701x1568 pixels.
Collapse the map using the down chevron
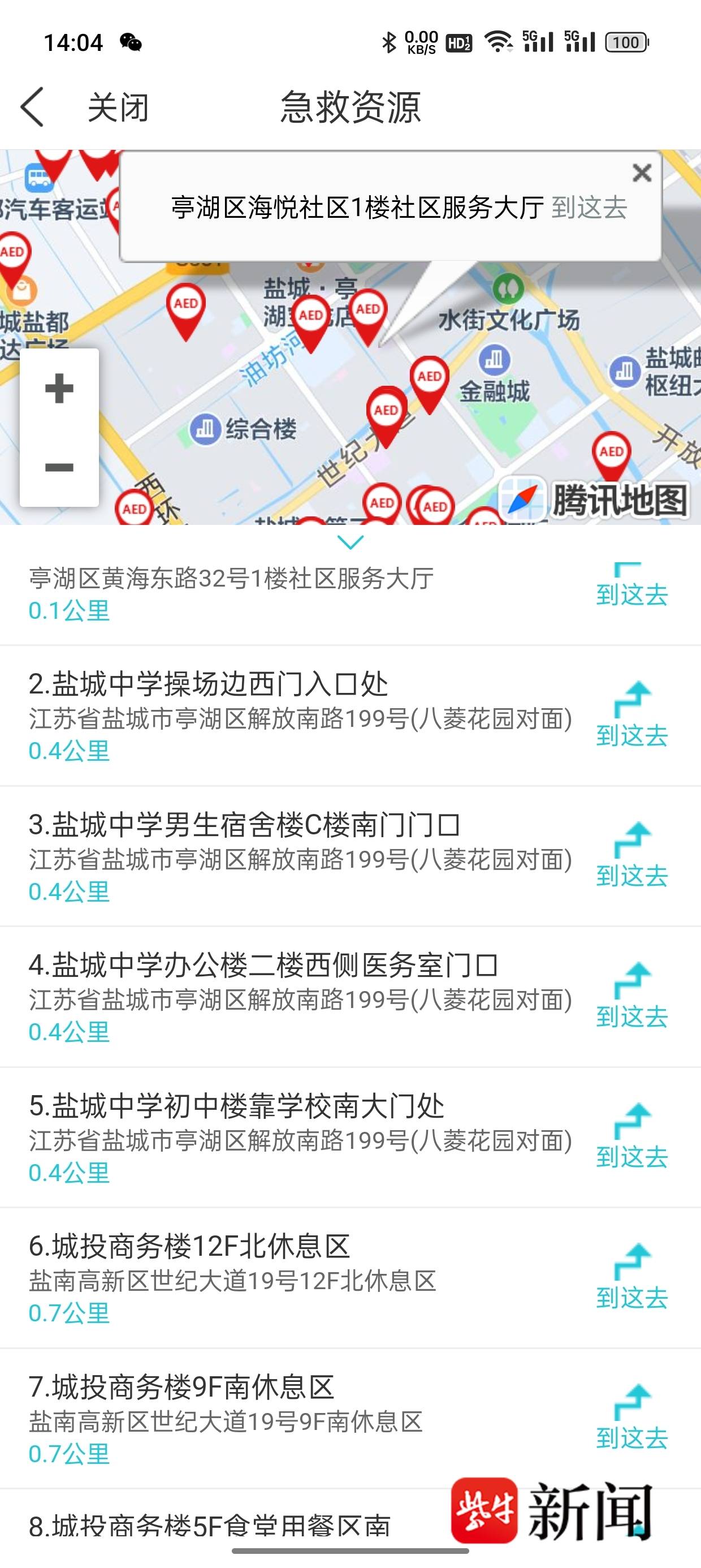pyautogui.click(x=350, y=542)
